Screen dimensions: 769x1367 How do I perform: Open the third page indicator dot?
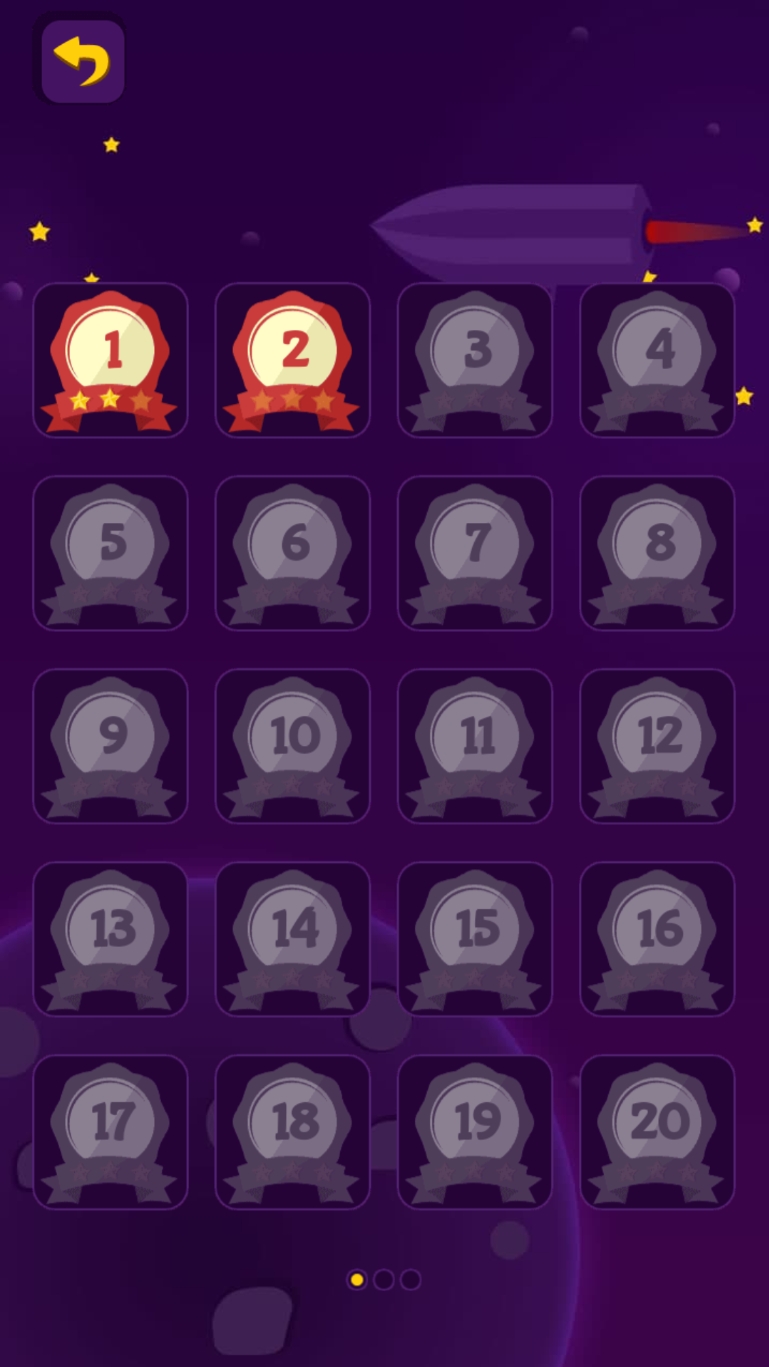point(411,1279)
